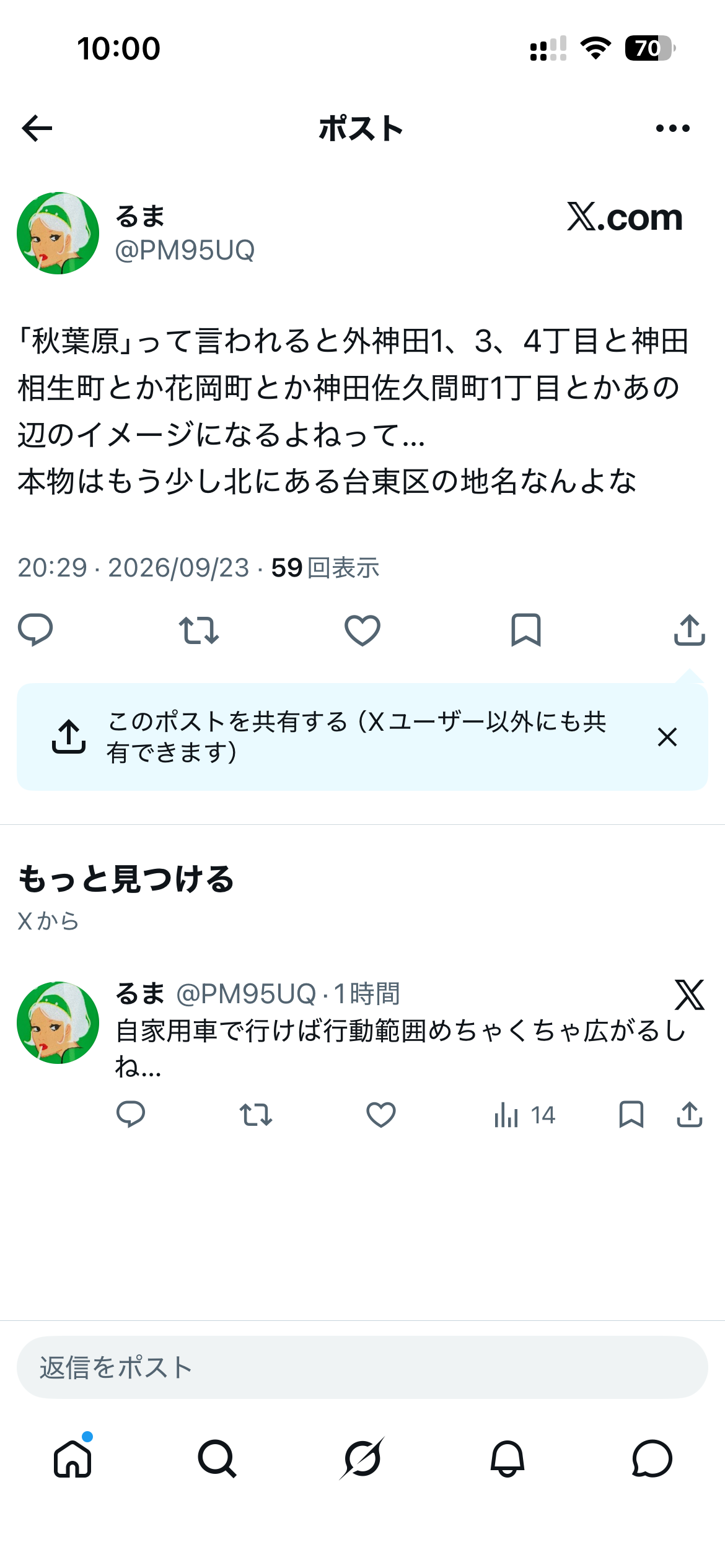The height and width of the screenshot is (1568, 725).
Task: Tap the 返信をポスト reply field
Action: click(362, 1367)
